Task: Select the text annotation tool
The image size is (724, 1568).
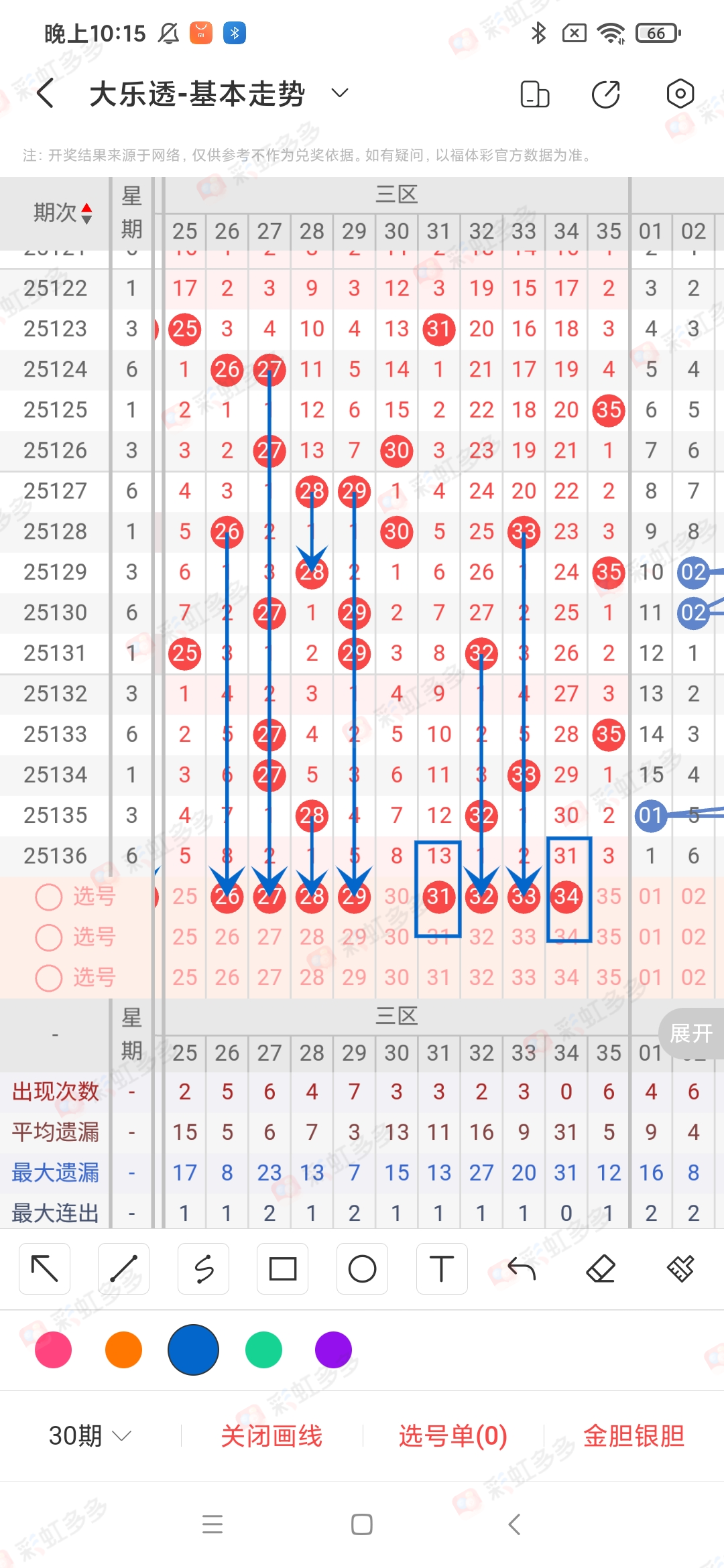Action: point(441,1268)
